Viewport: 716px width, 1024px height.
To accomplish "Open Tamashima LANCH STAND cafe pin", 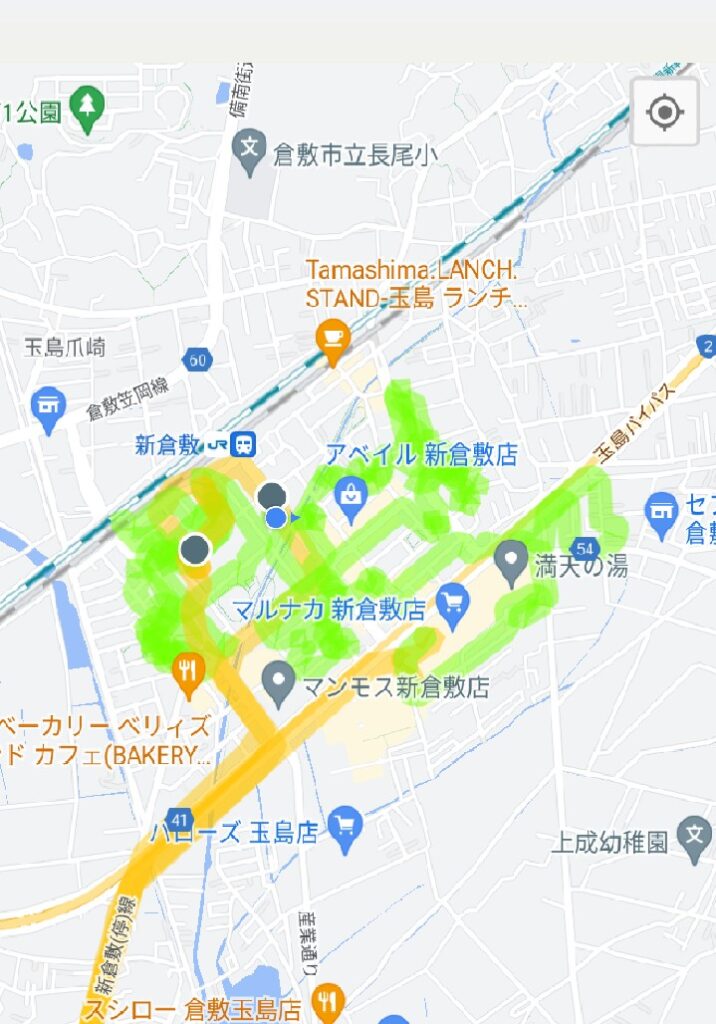I will (x=329, y=342).
